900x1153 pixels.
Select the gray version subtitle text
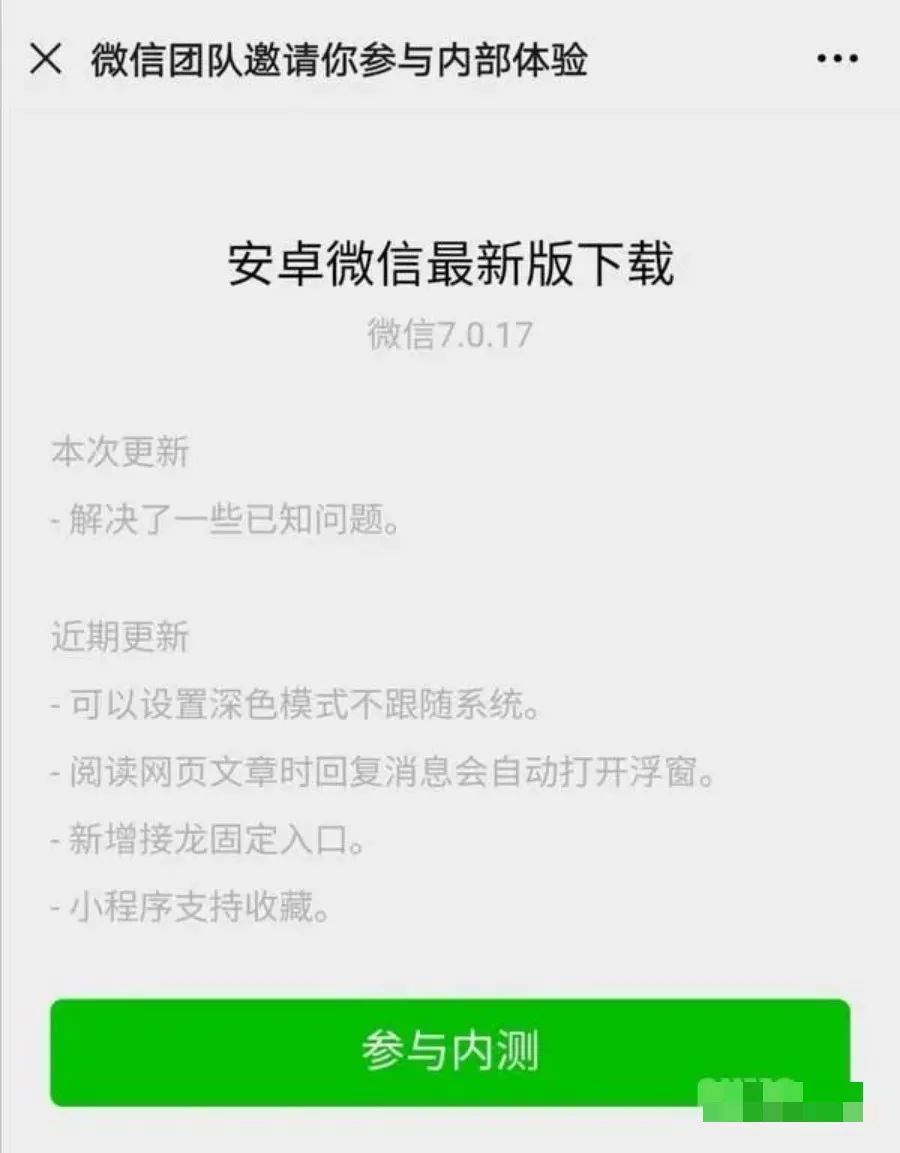pos(450,335)
